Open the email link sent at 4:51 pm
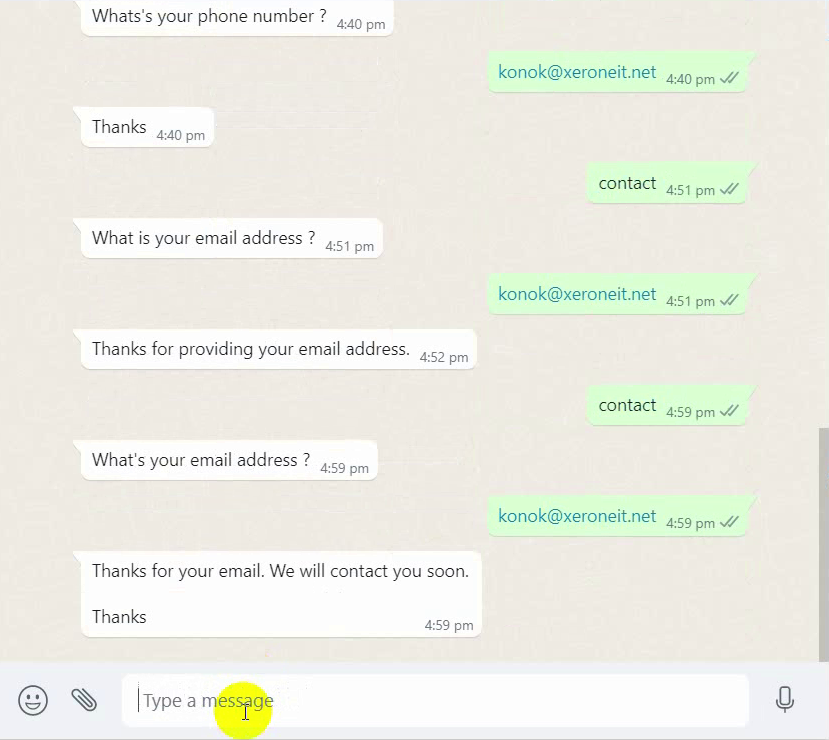829x740 pixels. coord(577,295)
